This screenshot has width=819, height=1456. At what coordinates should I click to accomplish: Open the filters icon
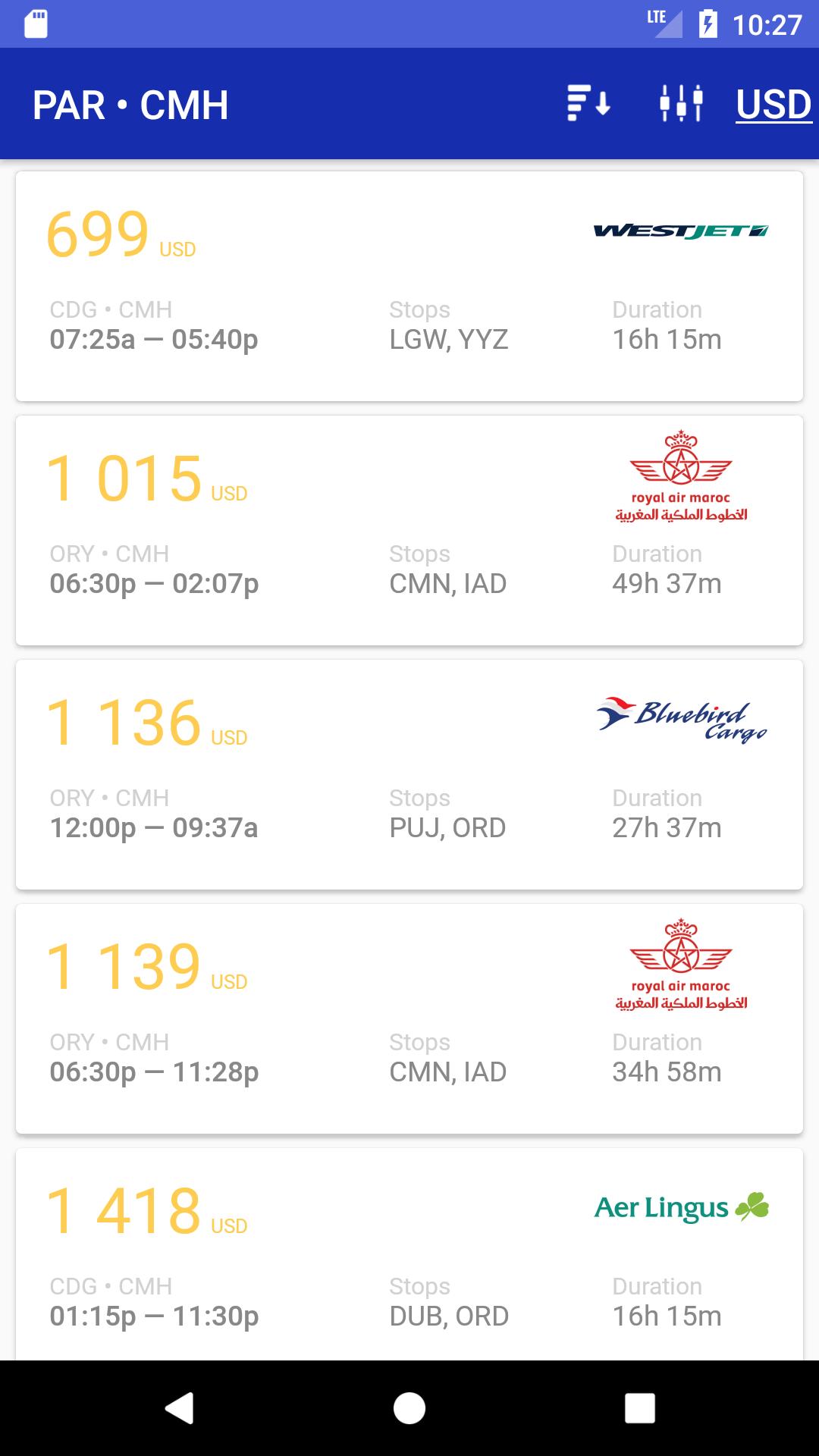[680, 104]
